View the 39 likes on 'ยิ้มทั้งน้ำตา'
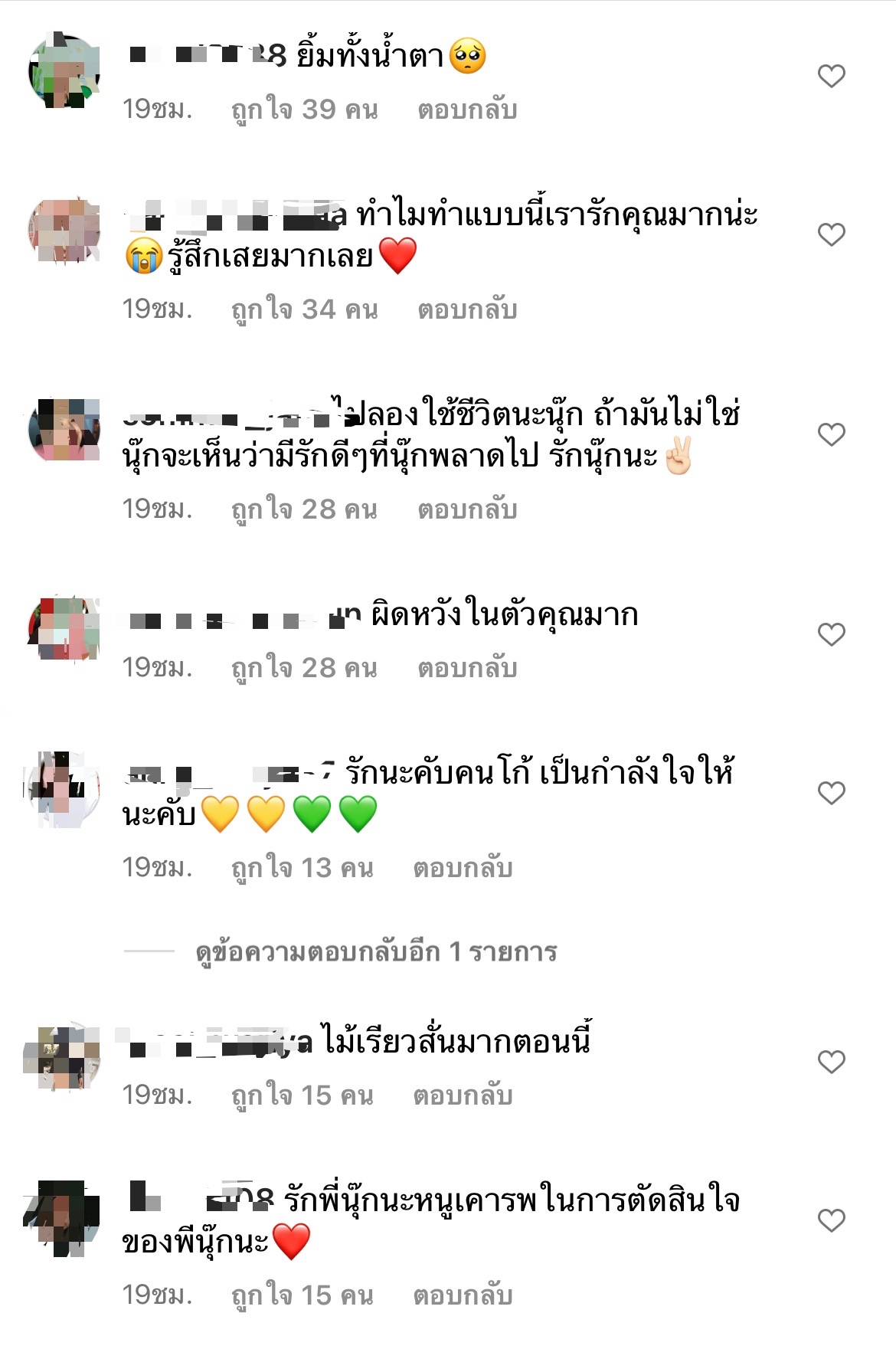896x1372 pixels. pyautogui.click(x=304, y=110)
